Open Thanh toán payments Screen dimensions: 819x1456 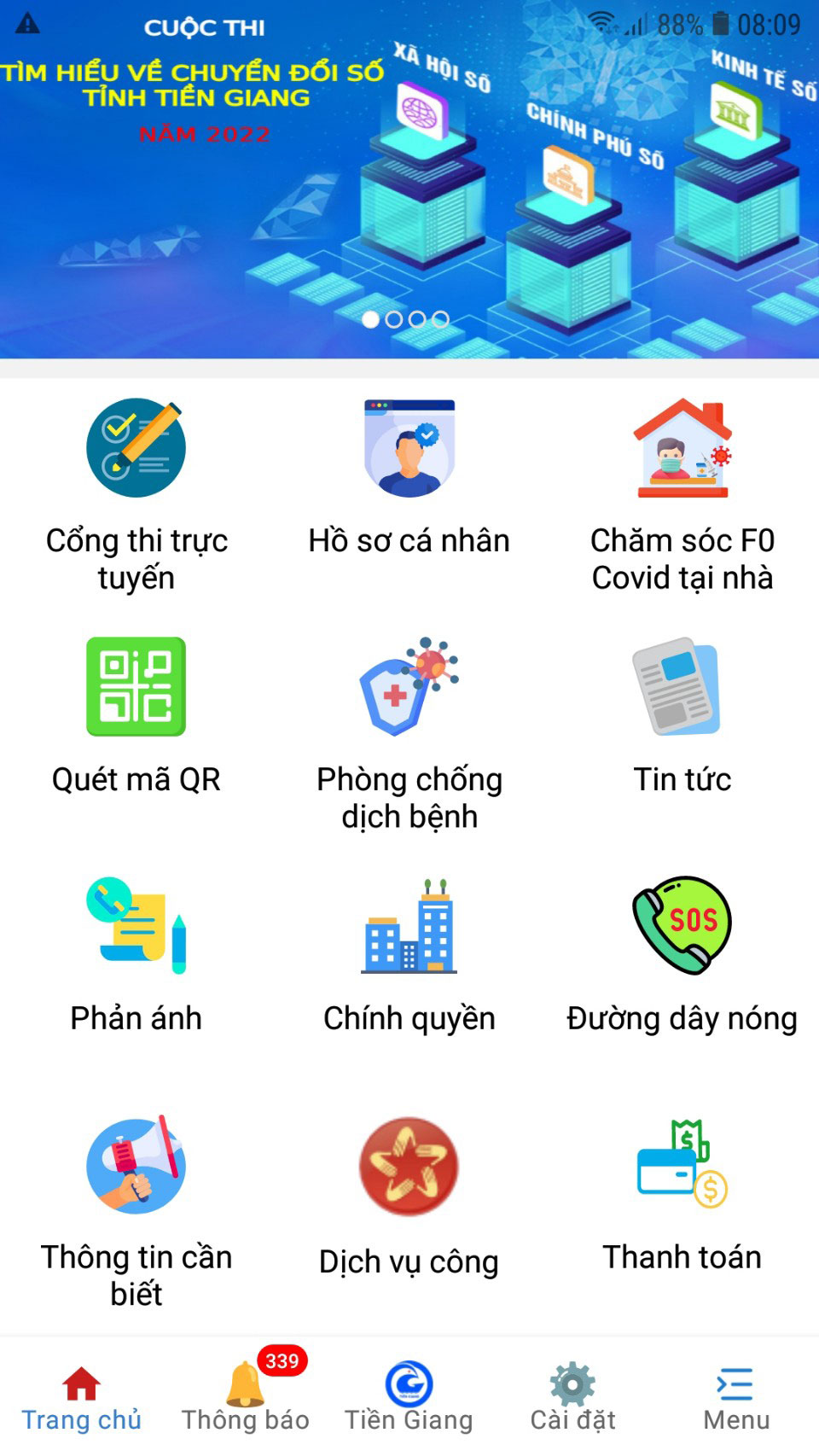click(x=682, y=1195)
